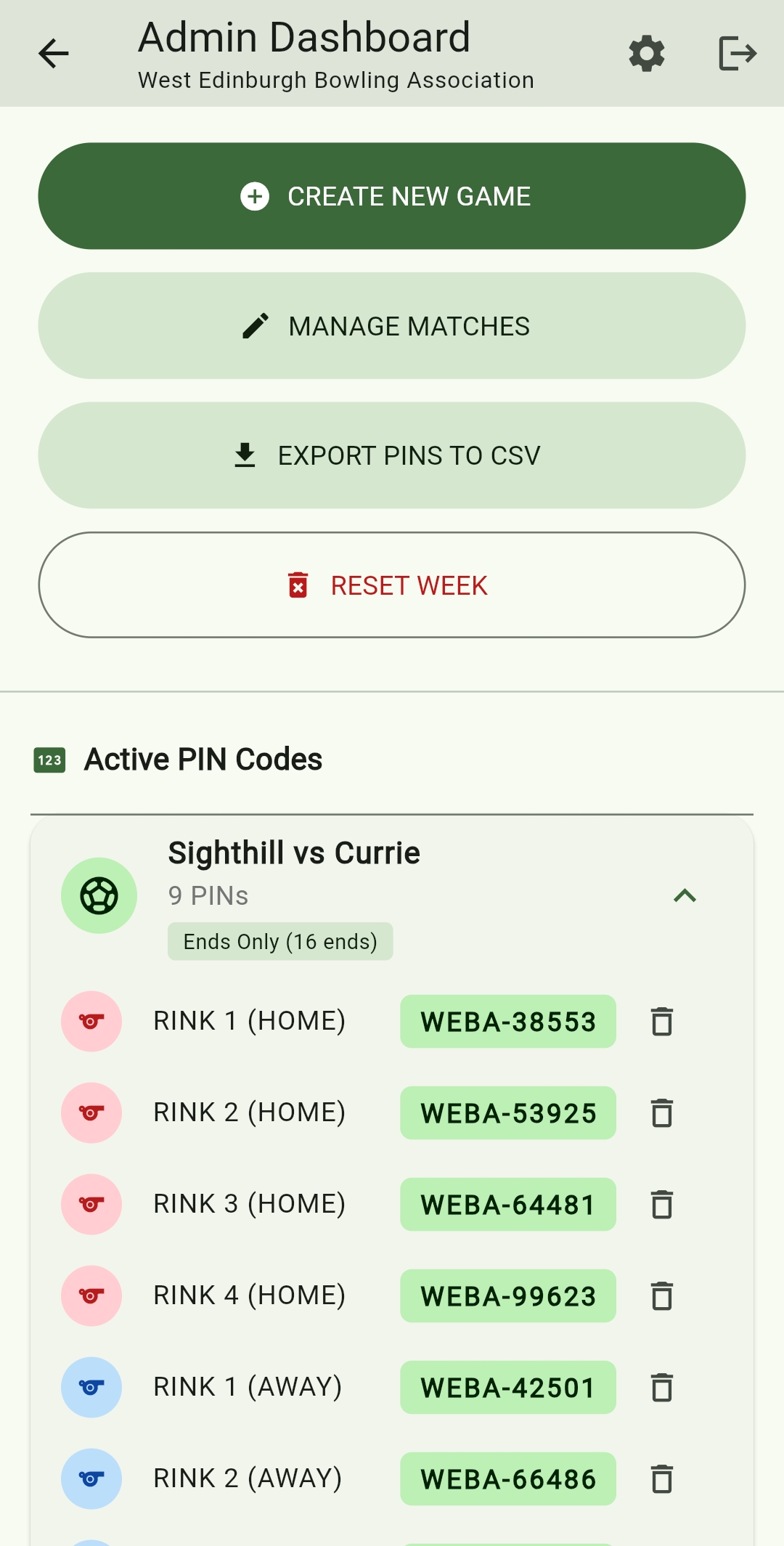784x1546 pixels.
Task: Click the download icon on Export PINs button
Action: (244, 455)
